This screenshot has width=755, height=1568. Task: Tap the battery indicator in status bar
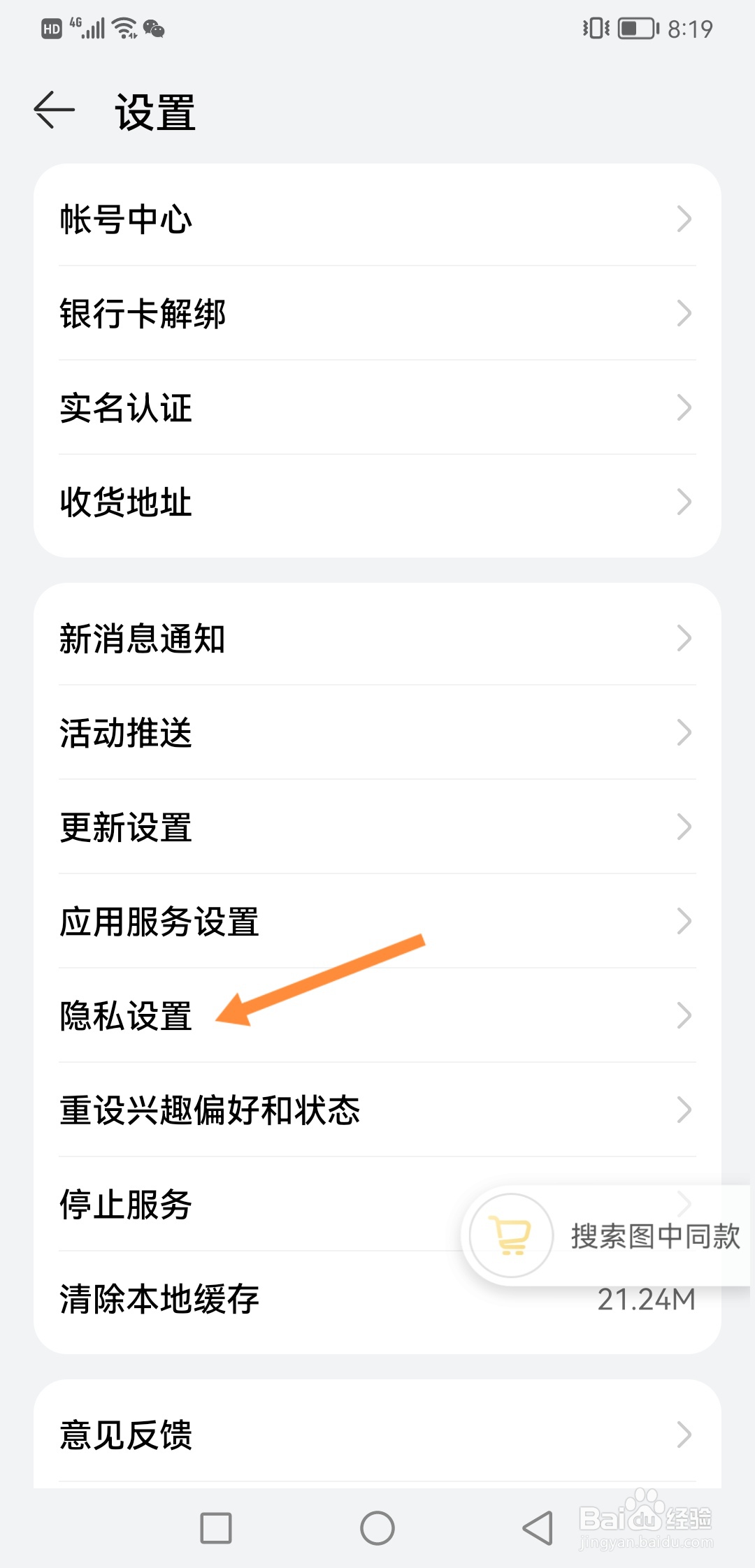pyautogui.click(x=636, y=29)
